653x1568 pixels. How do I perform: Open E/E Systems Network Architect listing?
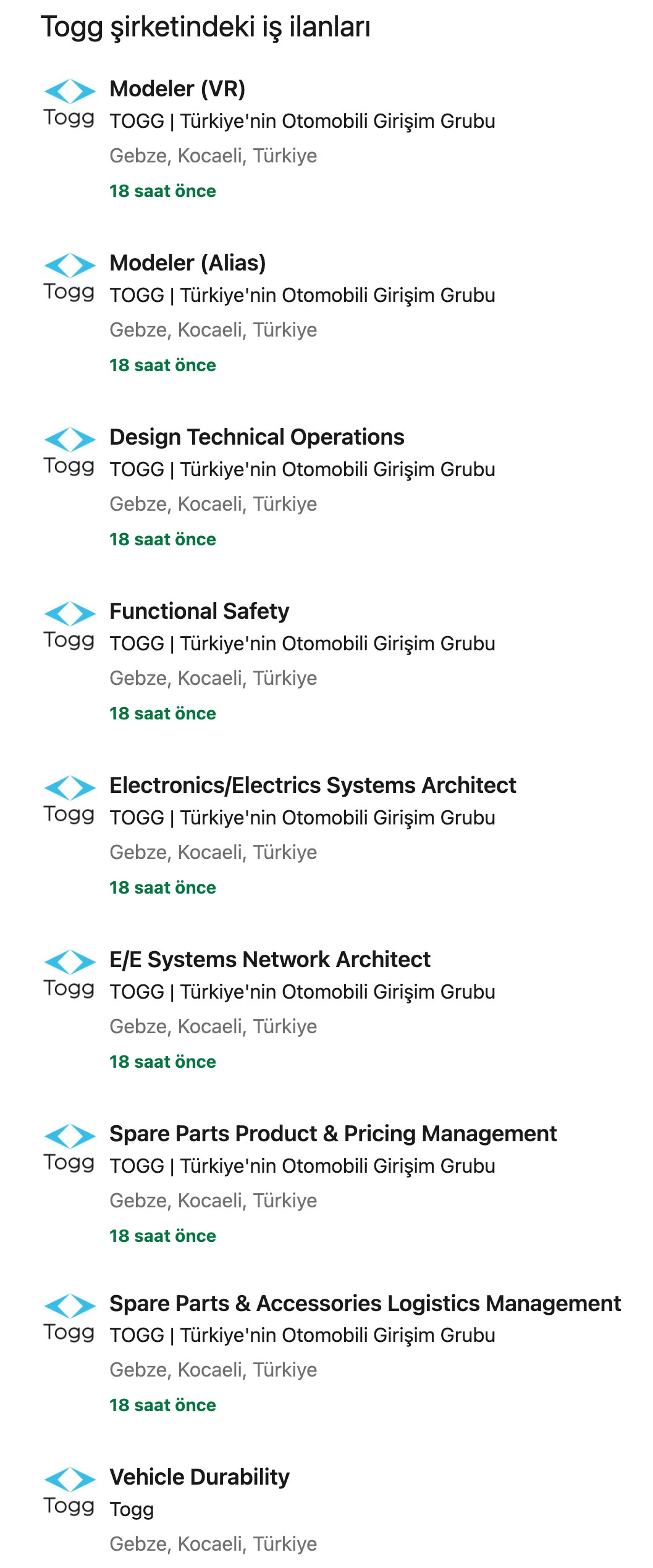tap(269, 960)
